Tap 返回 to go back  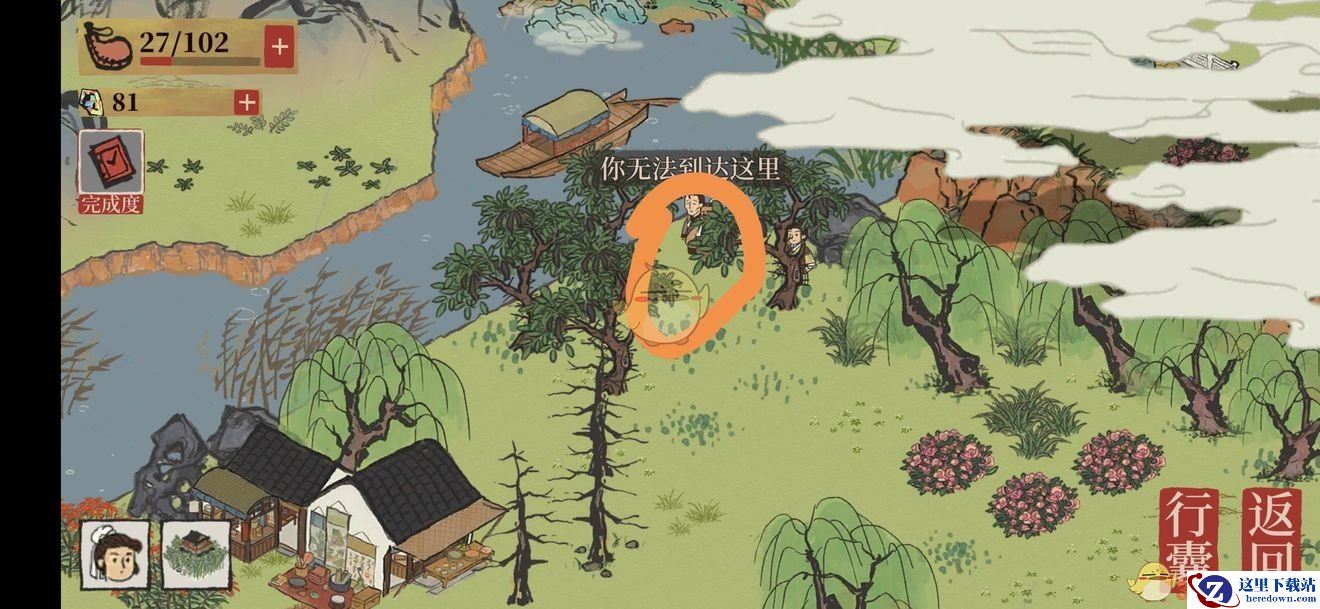1271,530
